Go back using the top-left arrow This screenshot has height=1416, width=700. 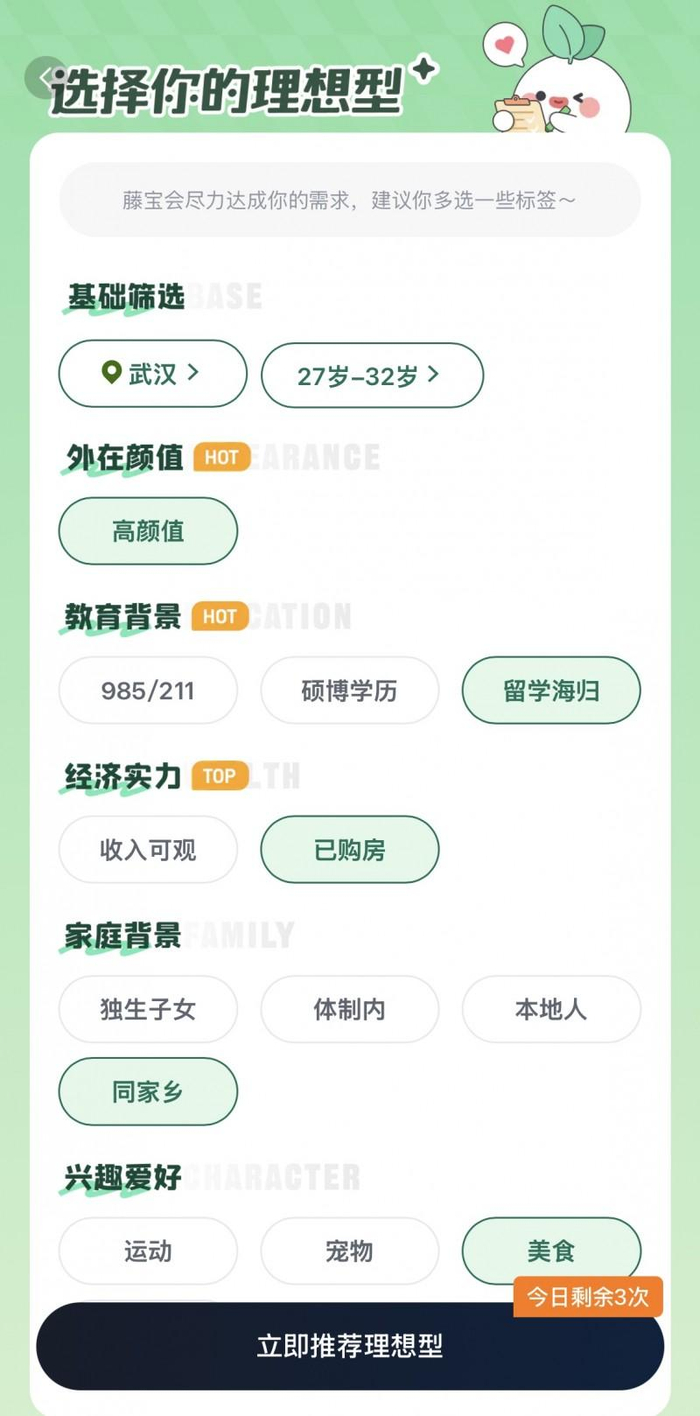point(47,77)
